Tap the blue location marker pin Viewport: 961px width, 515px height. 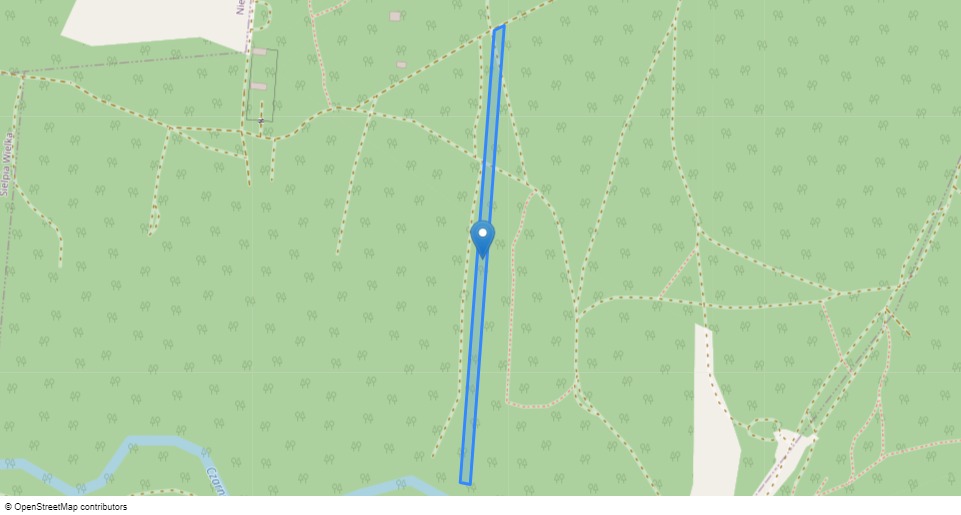point(482,237)
